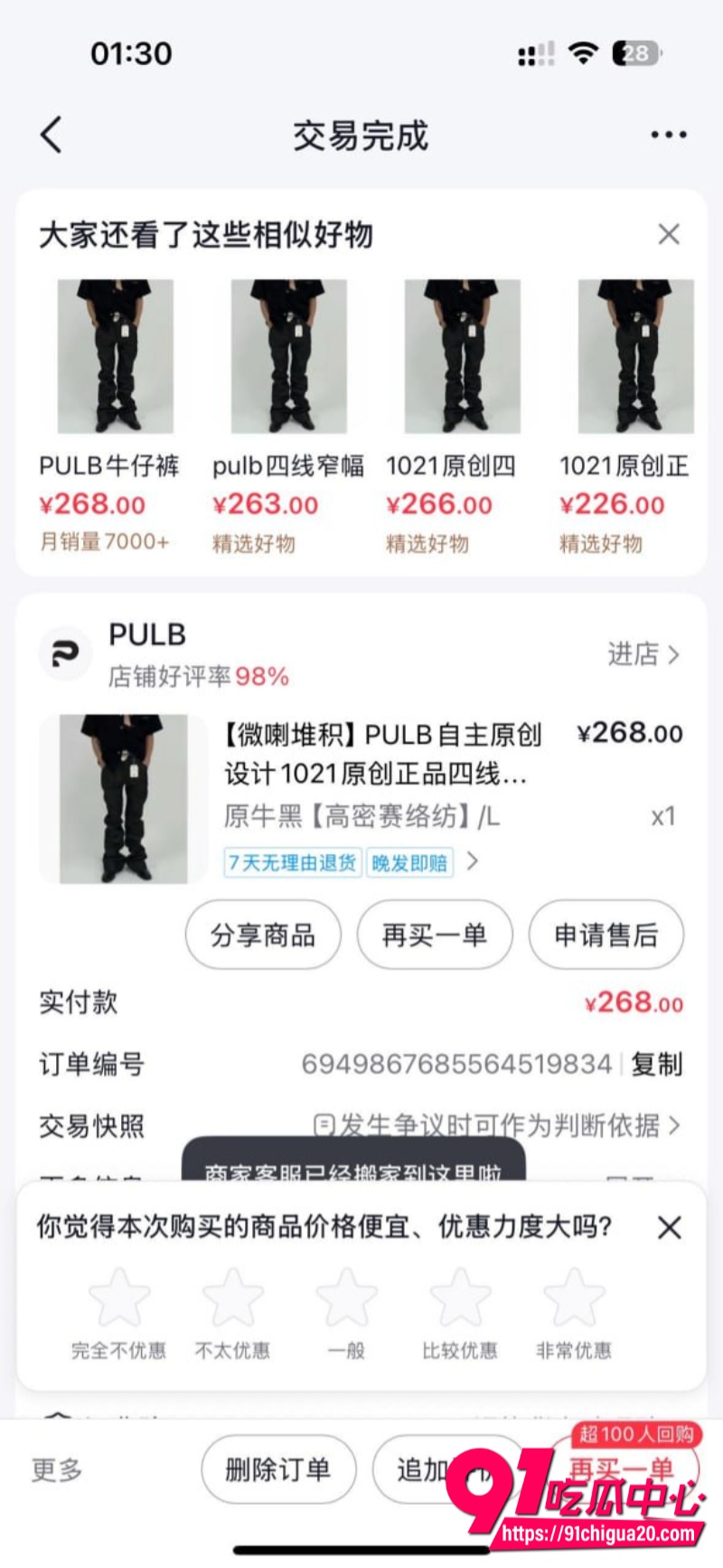723x1568 pixels.
Task: Open the 1021原创正 ¥226 product card
Action: point(632,416)
